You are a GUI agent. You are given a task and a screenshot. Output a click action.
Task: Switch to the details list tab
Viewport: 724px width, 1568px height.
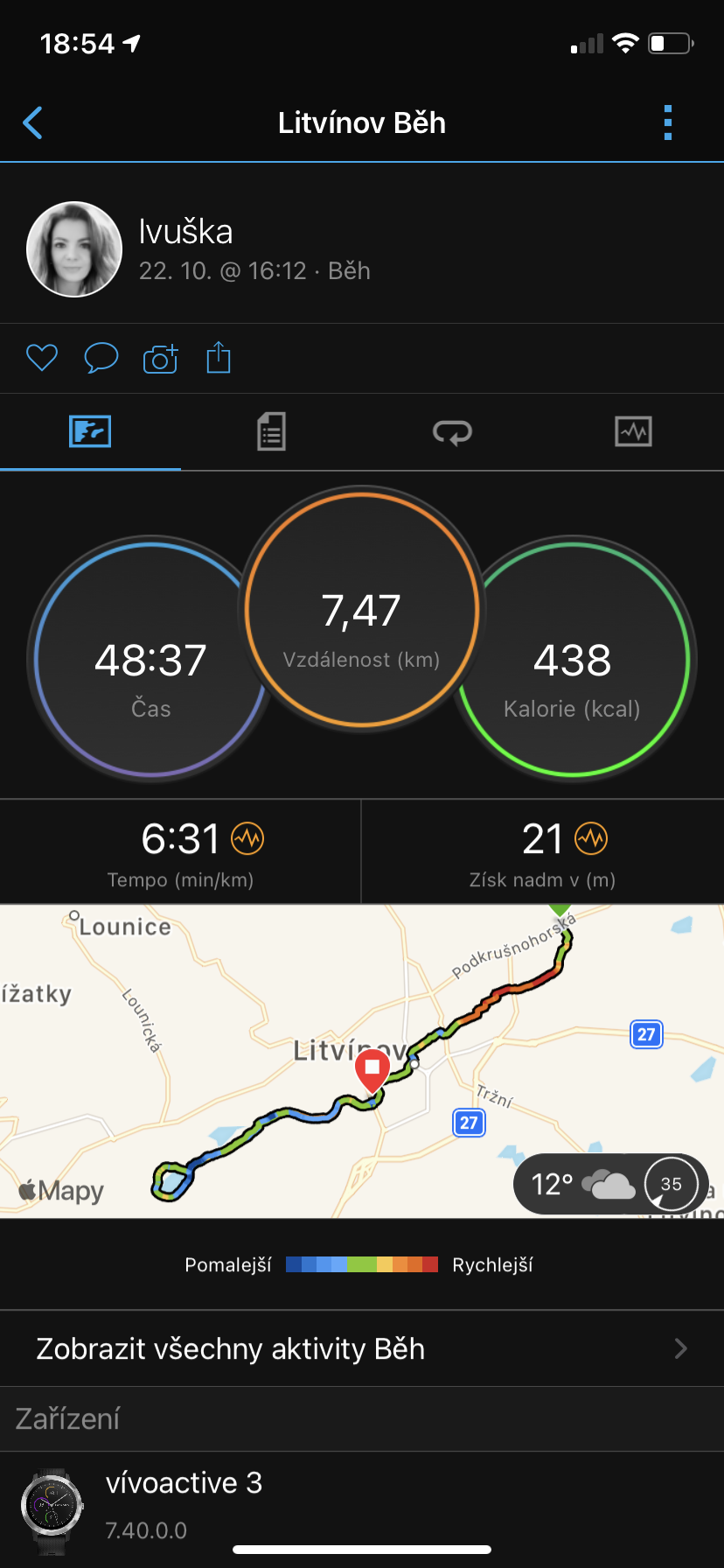coord(271,431)
